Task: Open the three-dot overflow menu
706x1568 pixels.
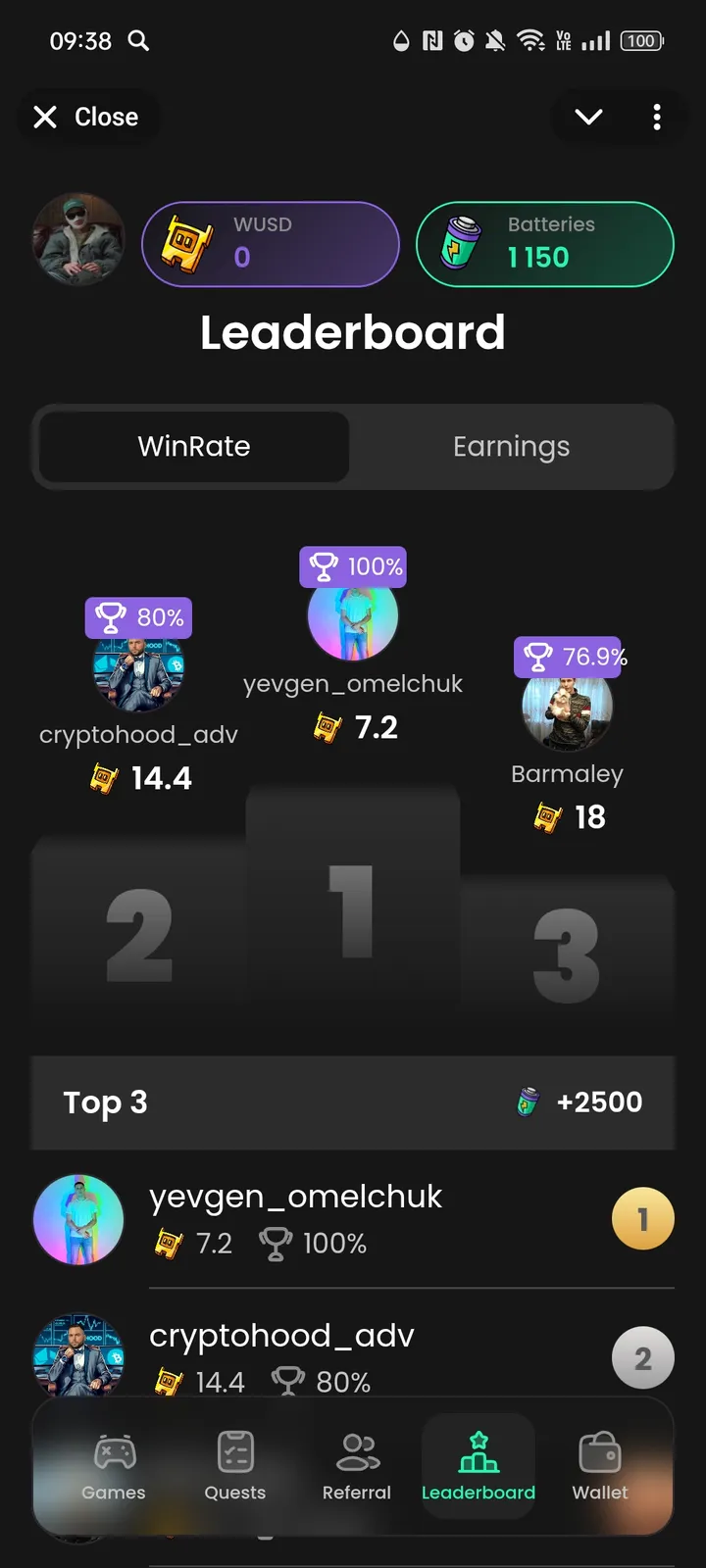Action: [x=657, y=117]
